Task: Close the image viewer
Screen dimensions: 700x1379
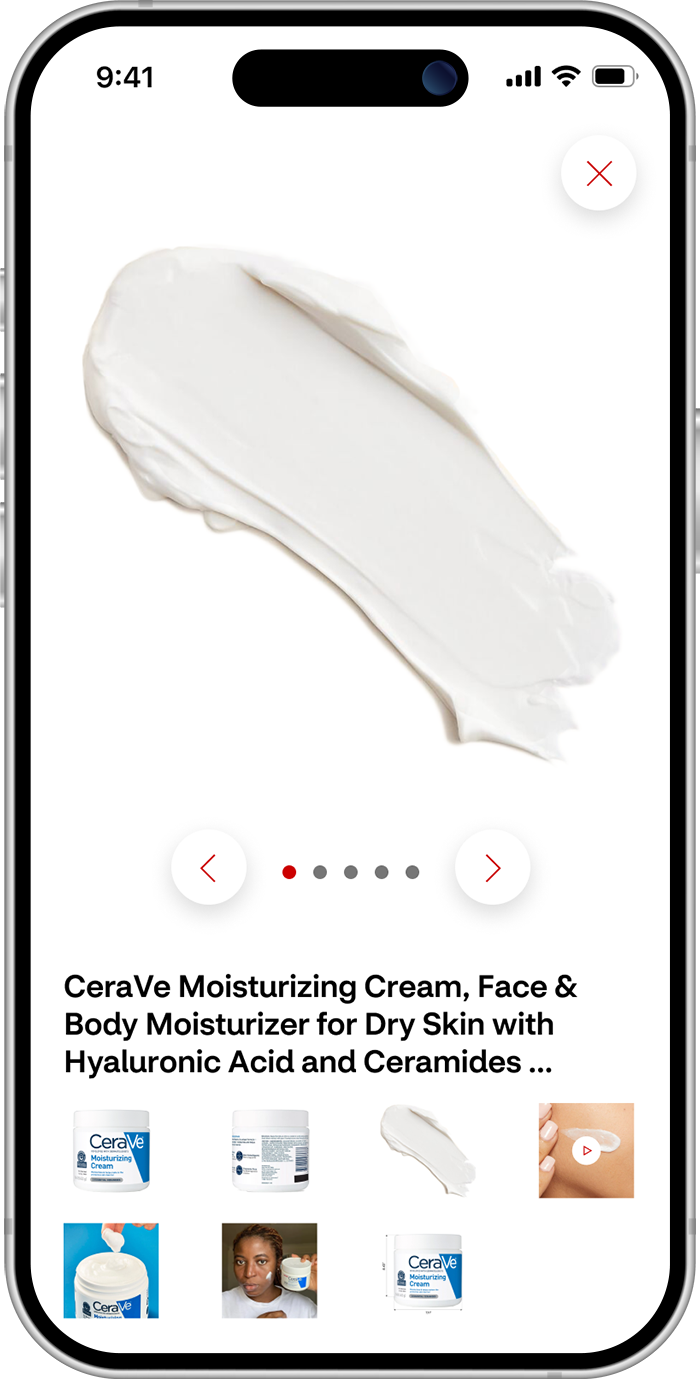Action: pyautogui.click(x=599, y=174)
